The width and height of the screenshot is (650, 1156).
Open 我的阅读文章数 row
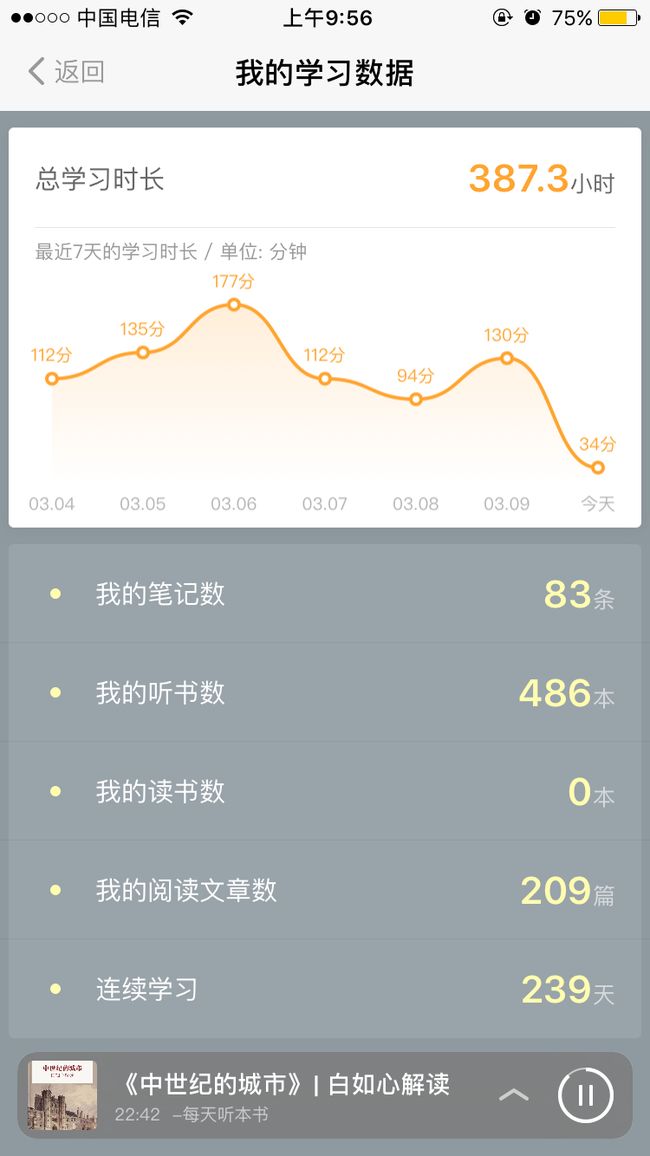325,890
